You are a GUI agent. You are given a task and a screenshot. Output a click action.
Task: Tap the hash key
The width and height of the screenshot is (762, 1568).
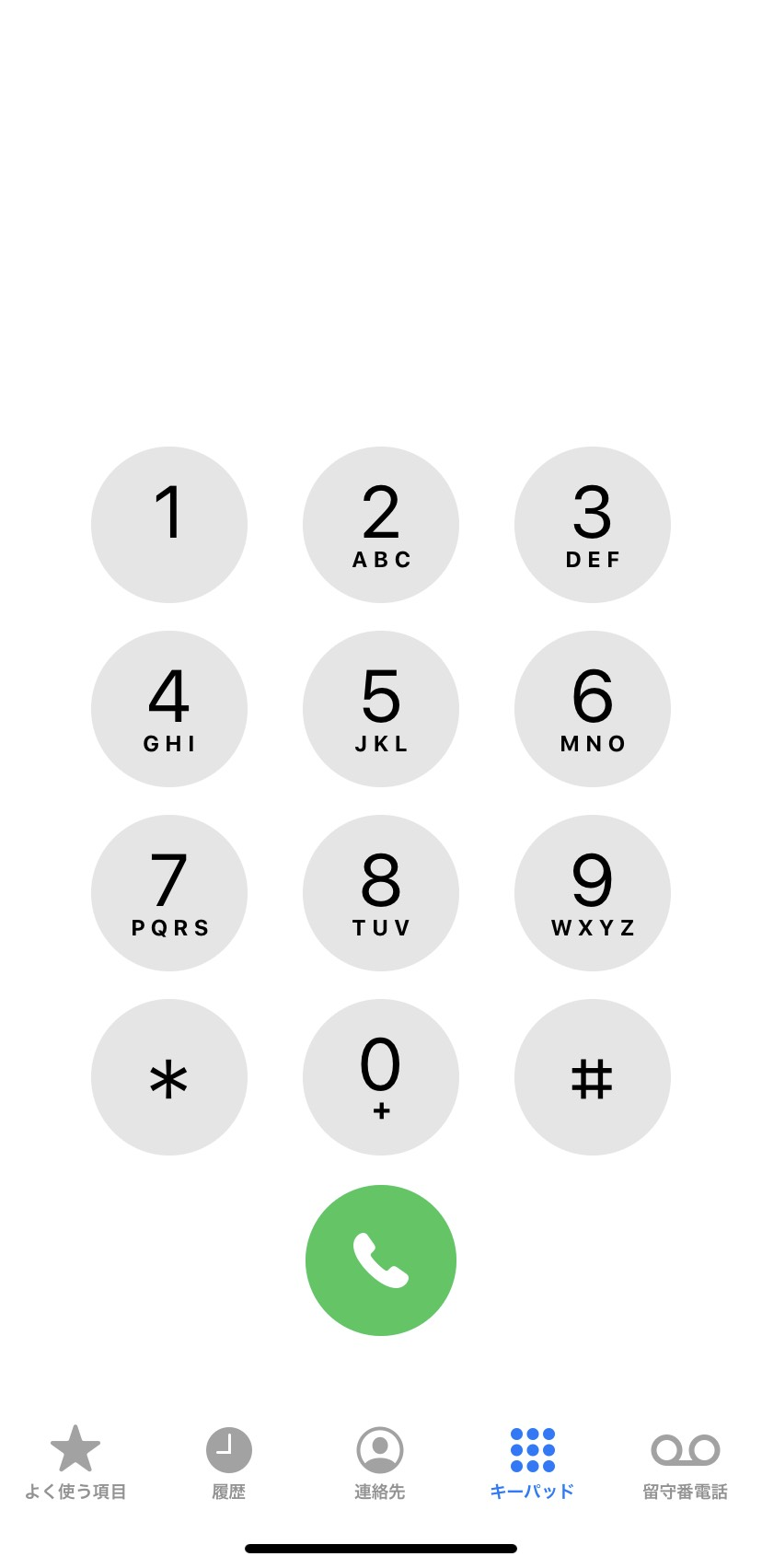[593, 1077]
